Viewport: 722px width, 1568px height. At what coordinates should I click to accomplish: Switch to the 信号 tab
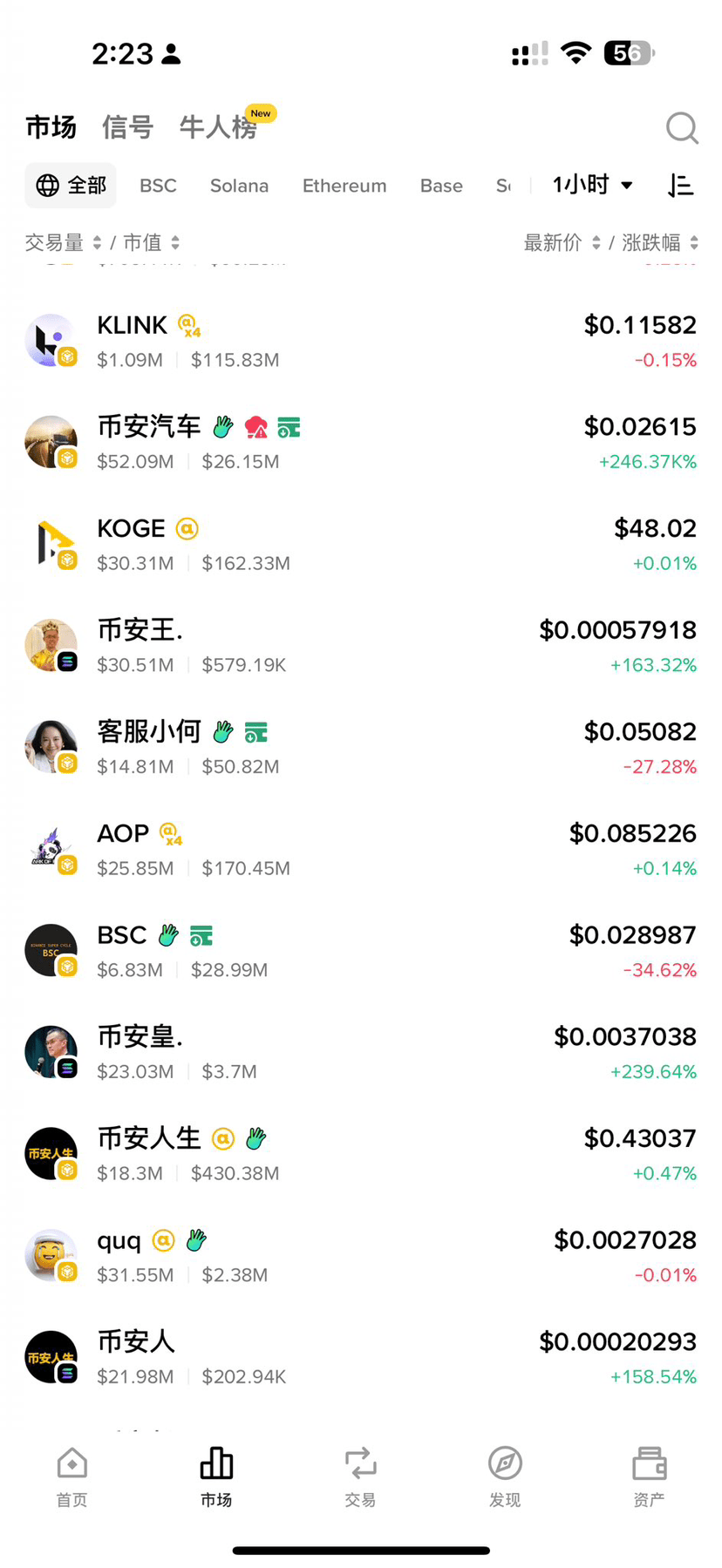[x=127, y=127]
